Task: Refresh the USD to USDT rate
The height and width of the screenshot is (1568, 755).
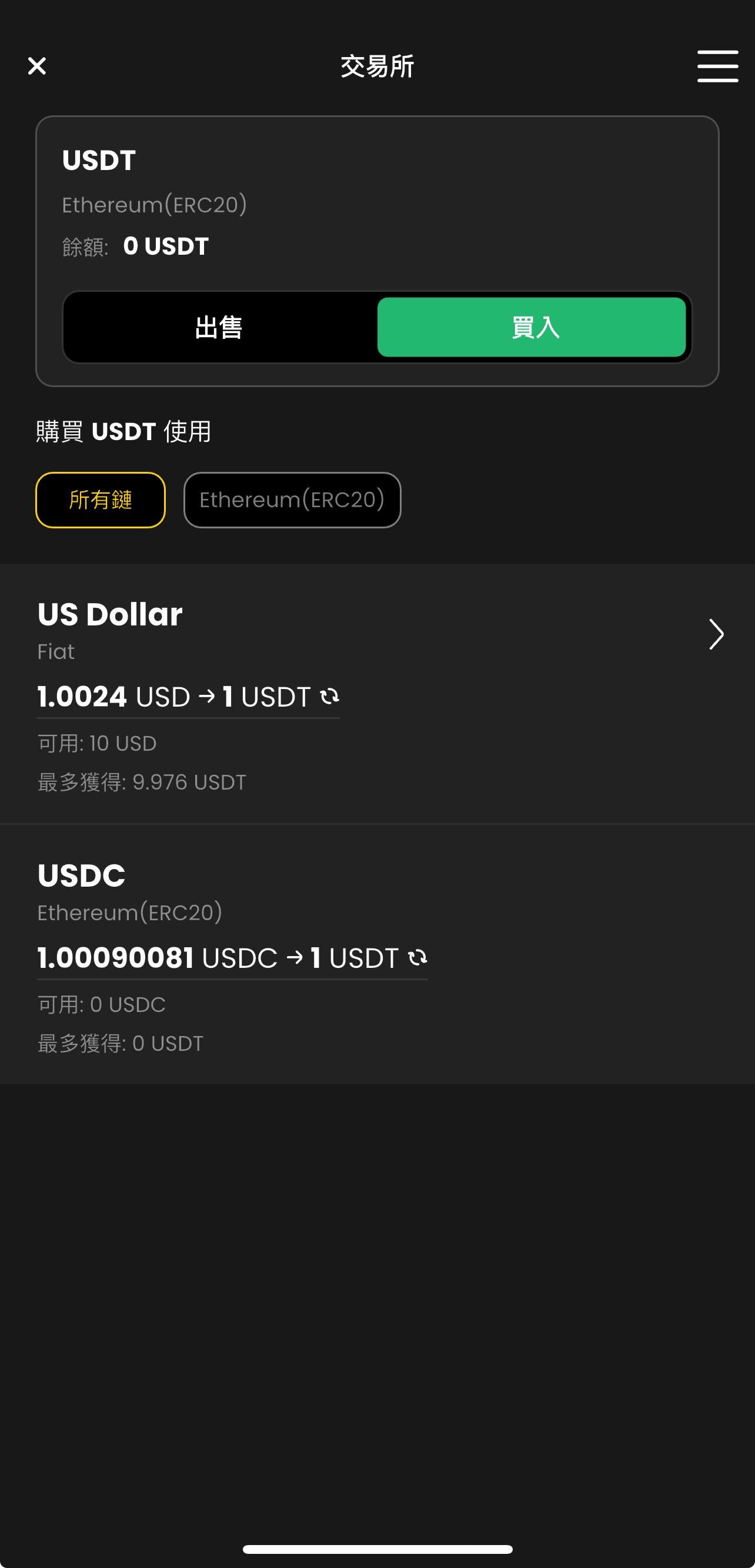Action: [330, 697]
